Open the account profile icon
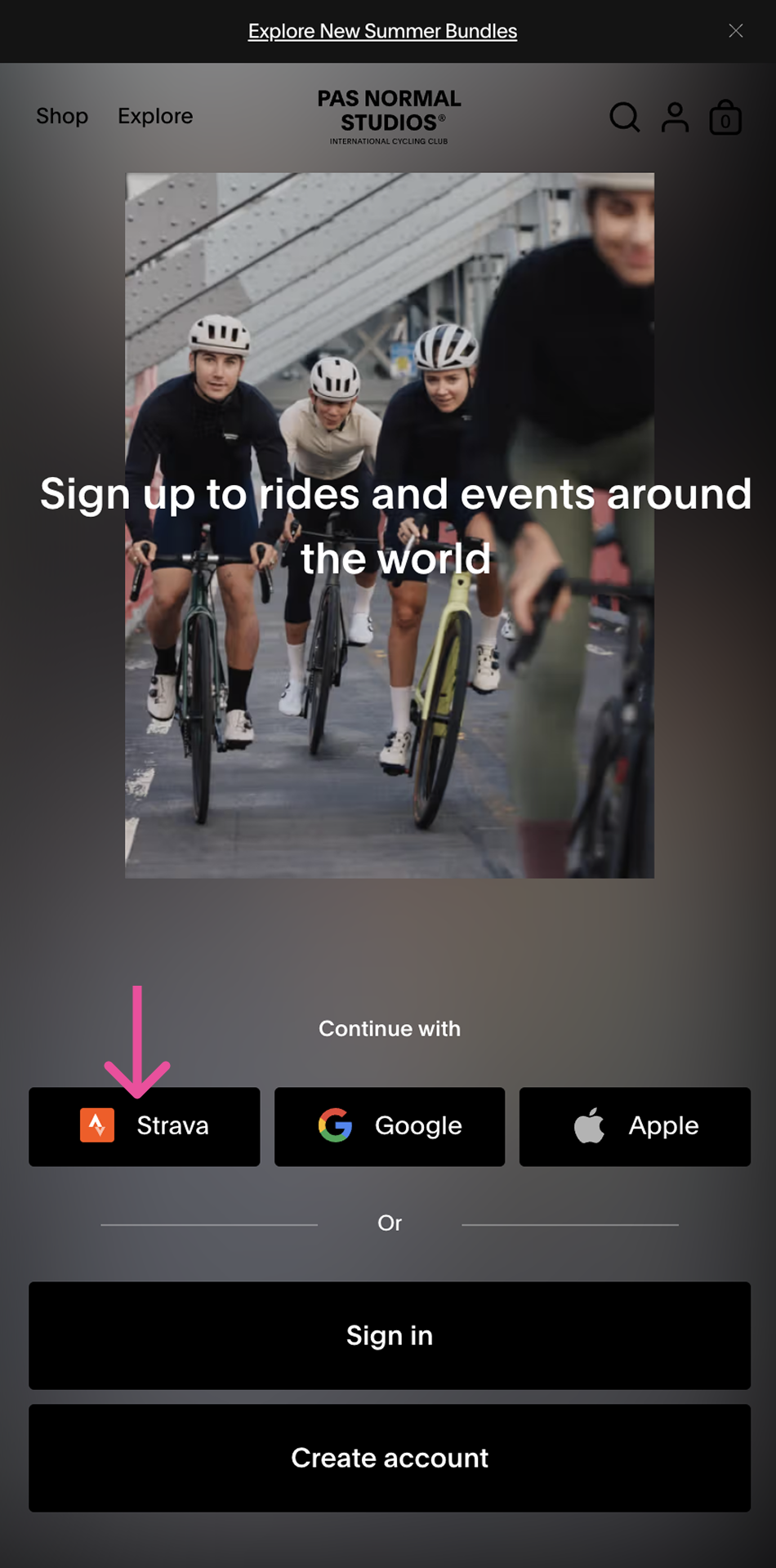 point(675,117)
